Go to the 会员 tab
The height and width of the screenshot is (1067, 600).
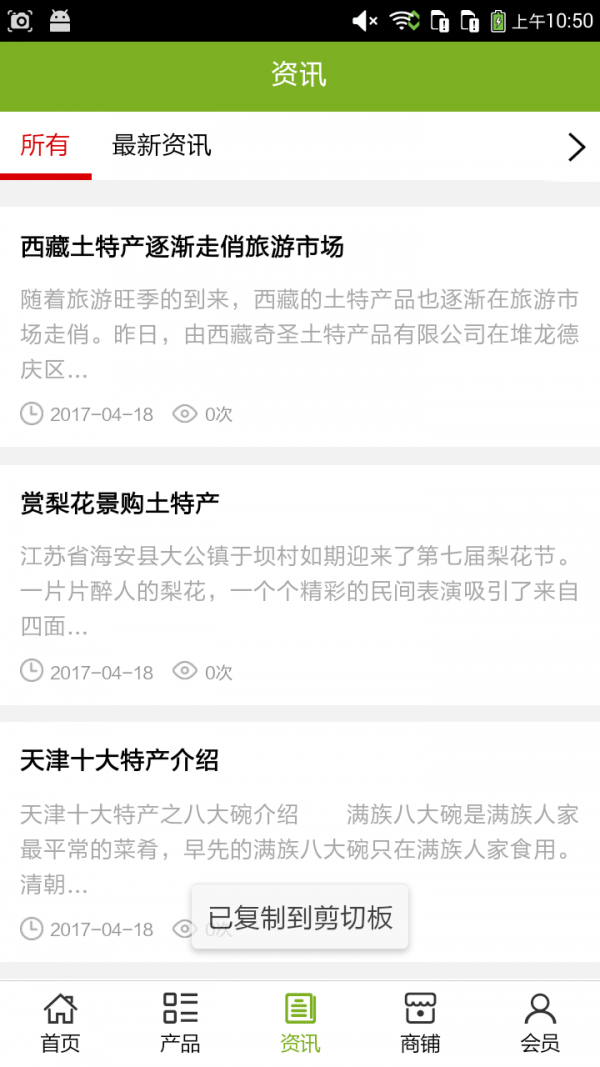(x=540, y=1023)
